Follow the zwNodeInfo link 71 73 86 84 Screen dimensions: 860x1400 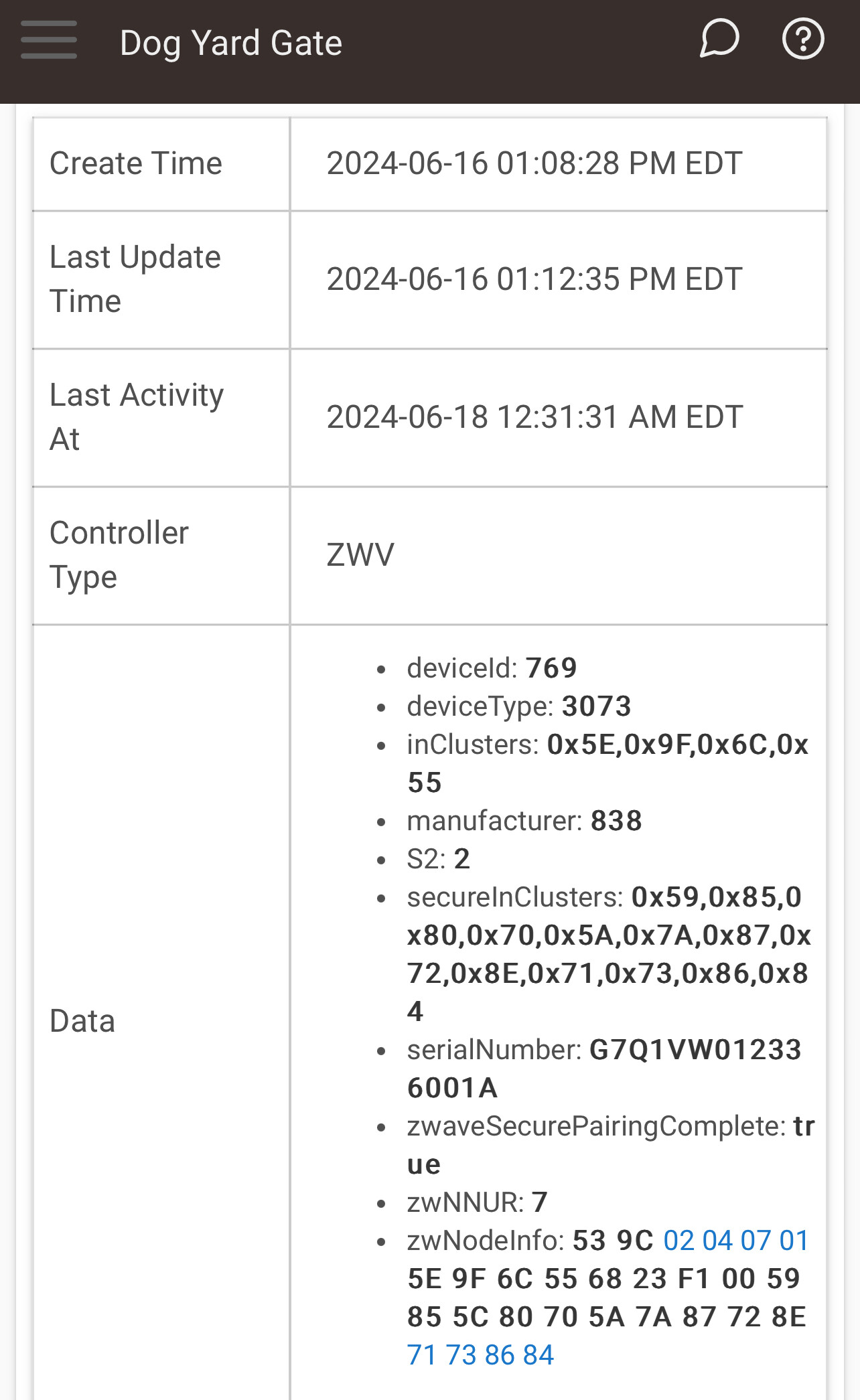tap(481, 1355)
